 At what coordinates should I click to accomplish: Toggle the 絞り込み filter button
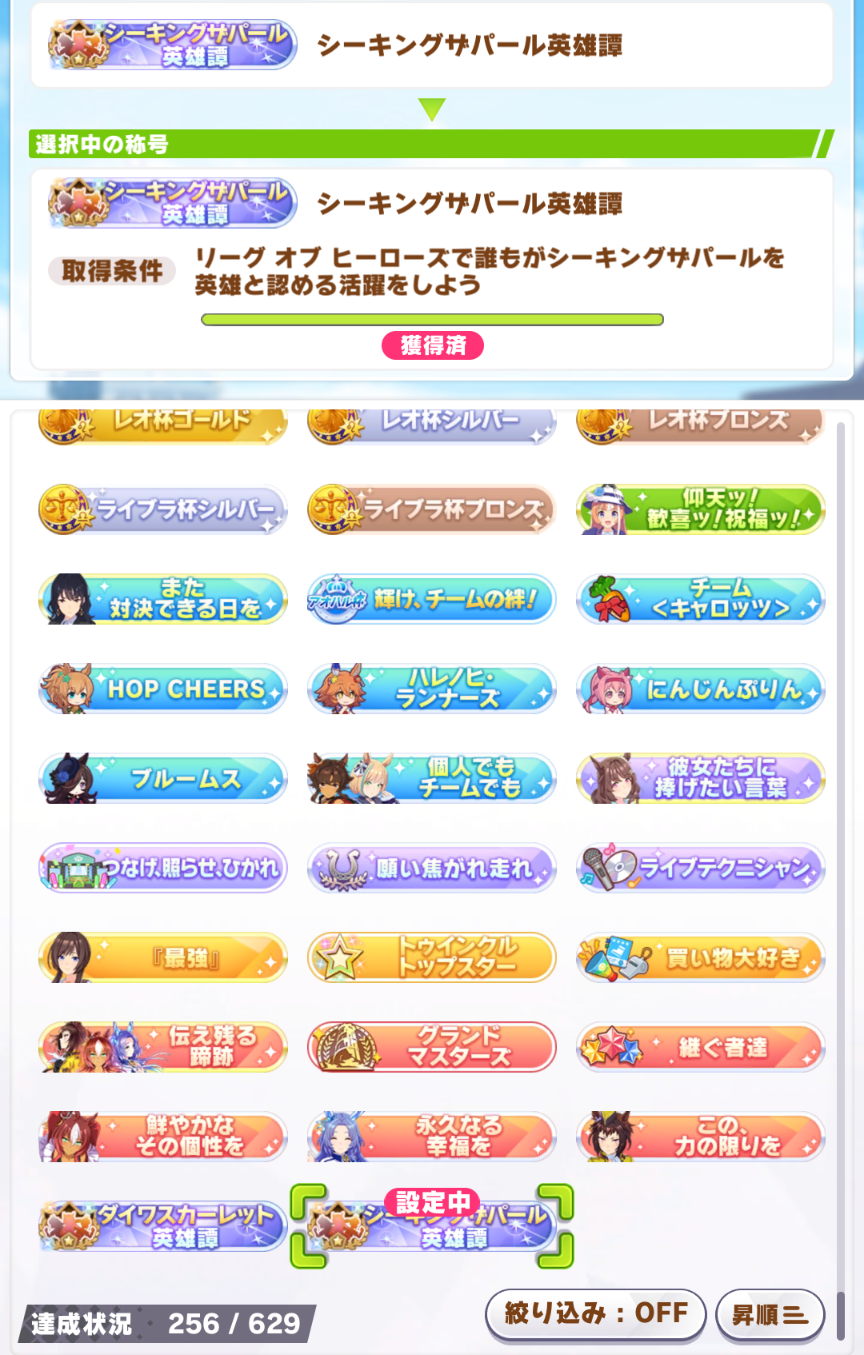click(595, 1314)
